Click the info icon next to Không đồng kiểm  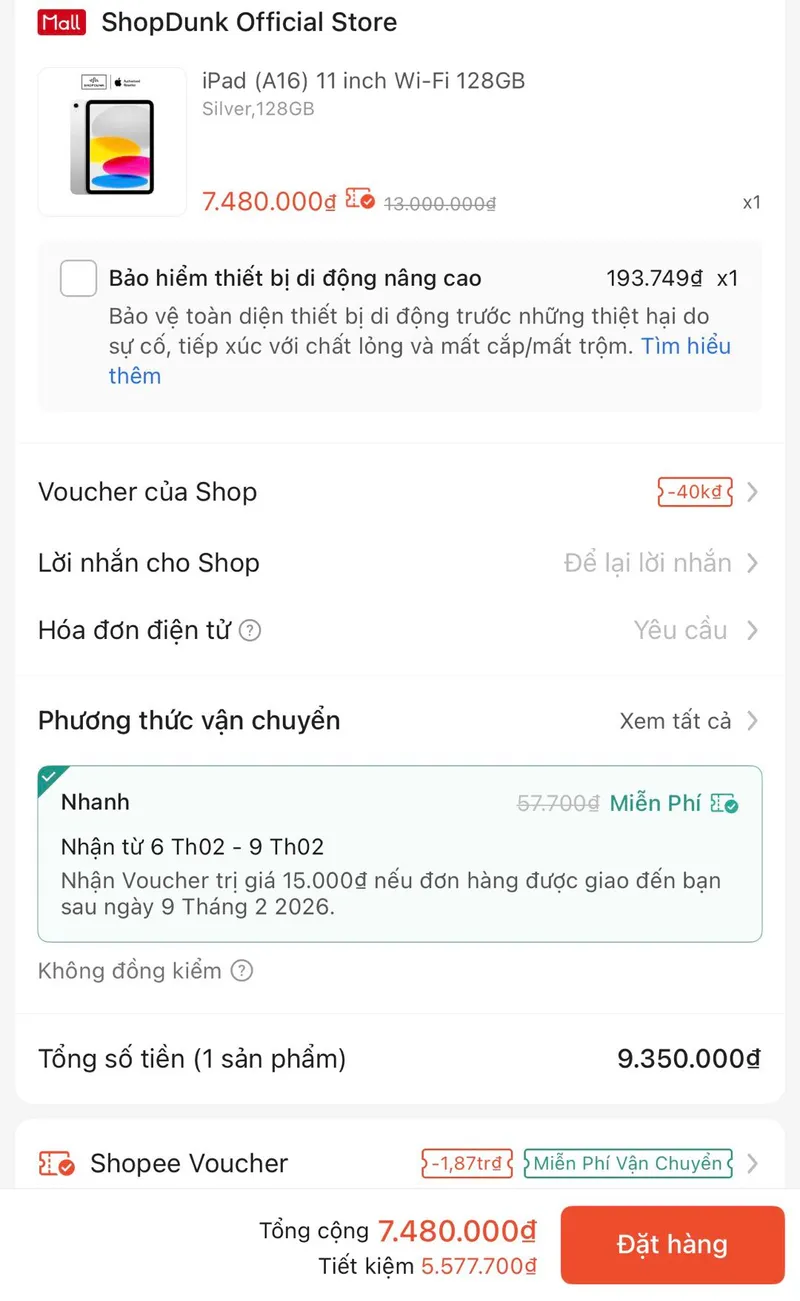[241, 970]
